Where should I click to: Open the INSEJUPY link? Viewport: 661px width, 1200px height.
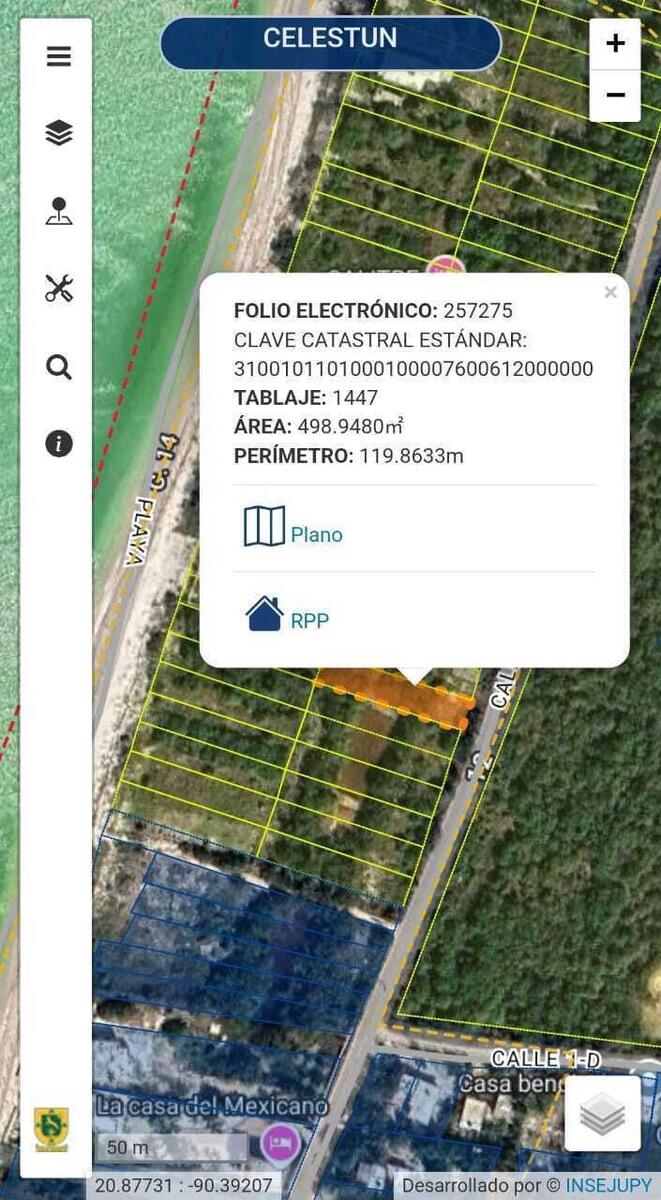608,1185
